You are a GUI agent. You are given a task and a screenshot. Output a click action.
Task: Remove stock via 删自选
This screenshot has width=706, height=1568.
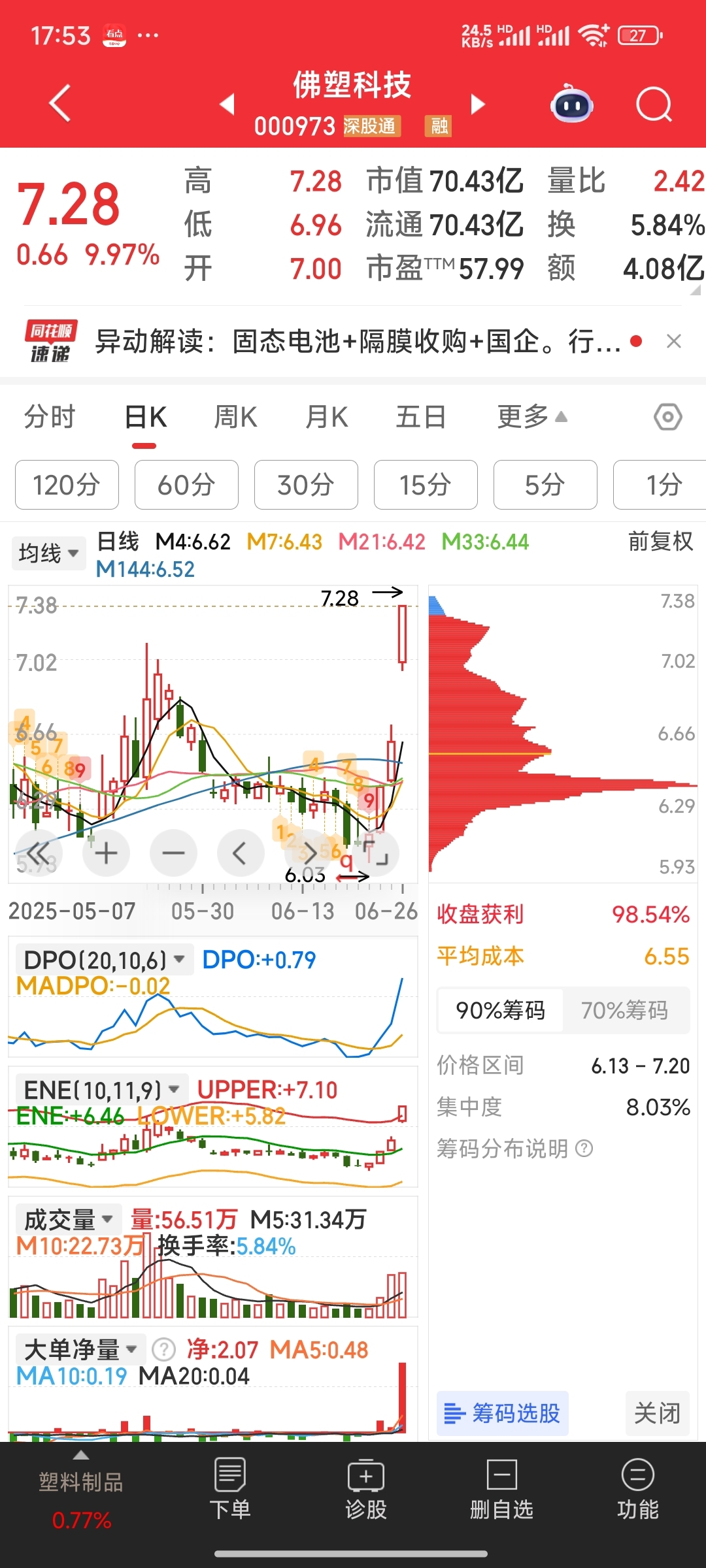[x=501, y=1488]
